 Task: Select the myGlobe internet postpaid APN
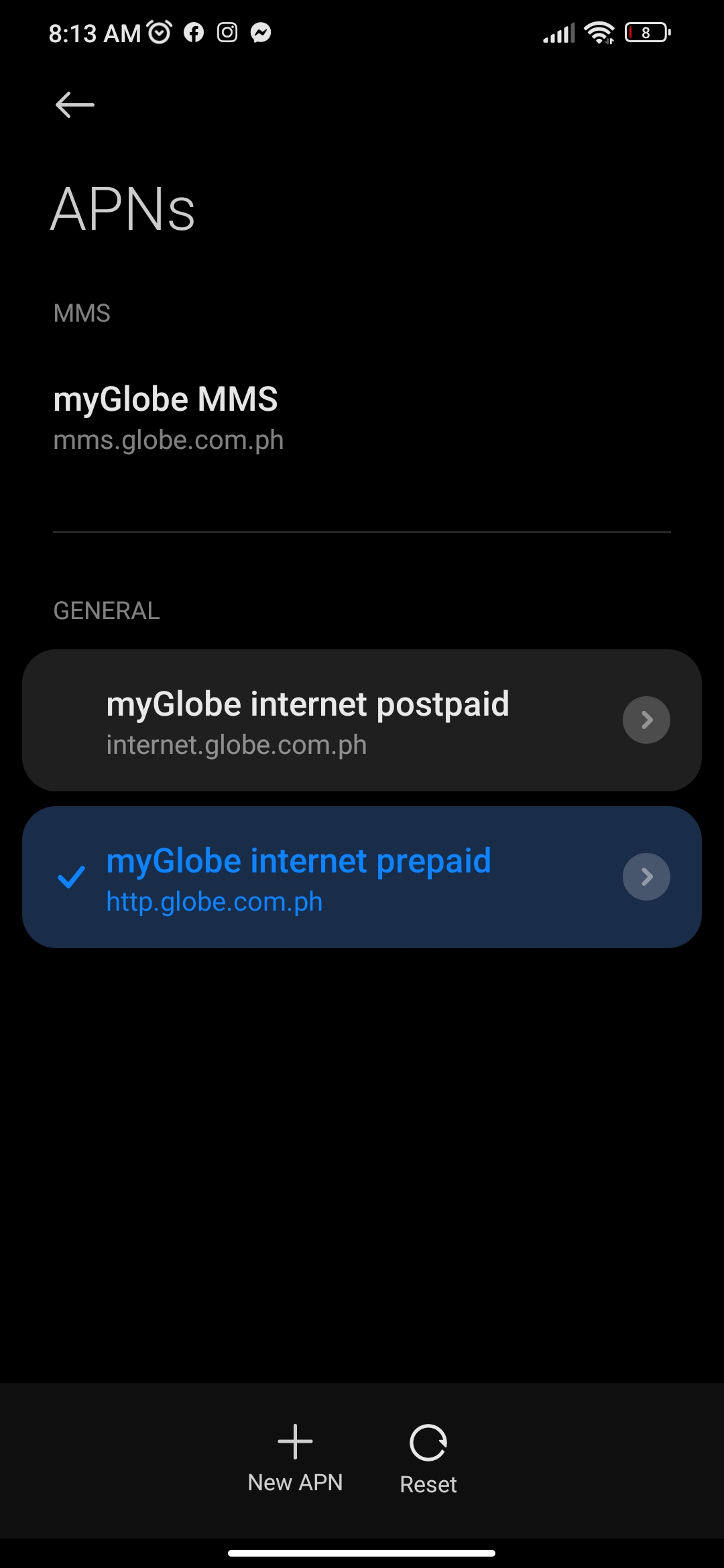[308, 721]
